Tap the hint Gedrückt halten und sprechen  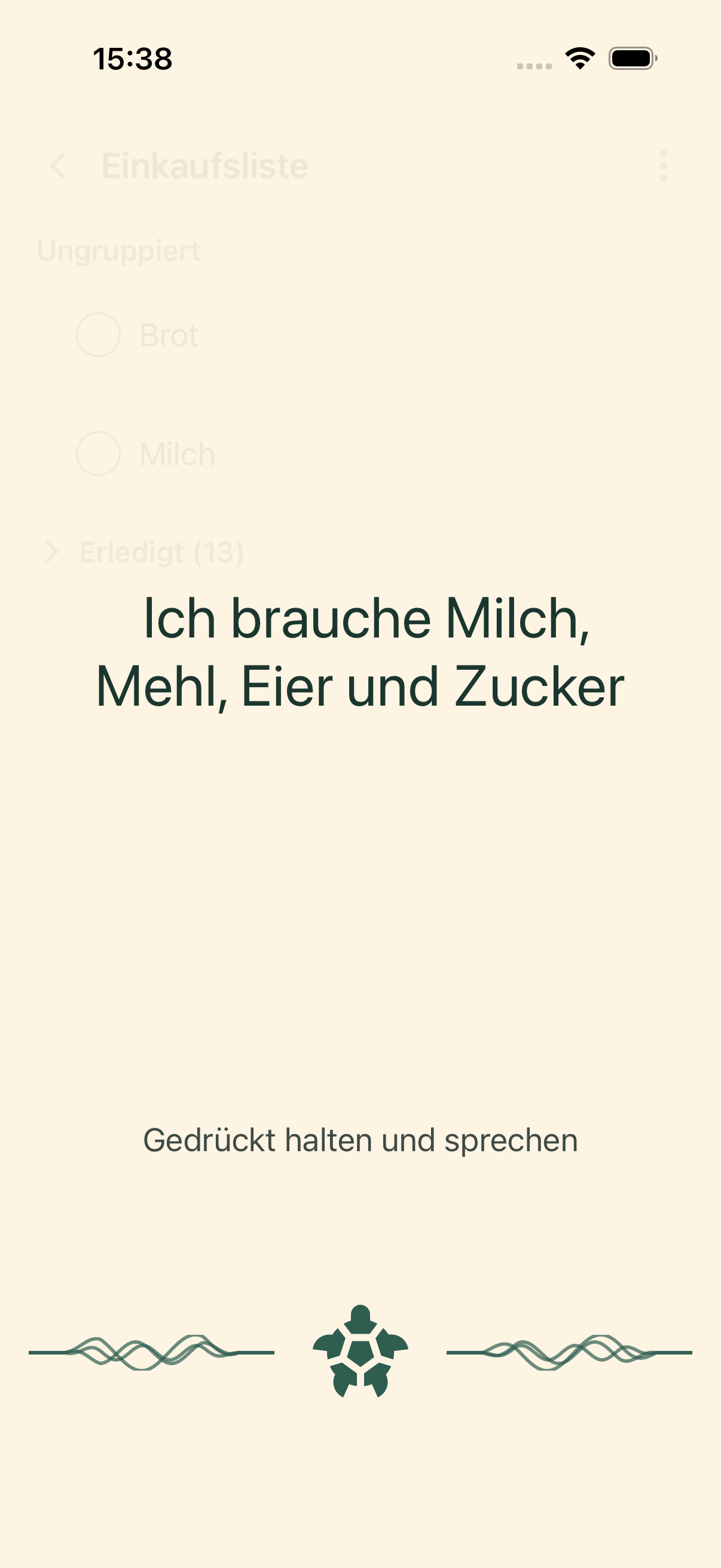[x=360, y=1139]
